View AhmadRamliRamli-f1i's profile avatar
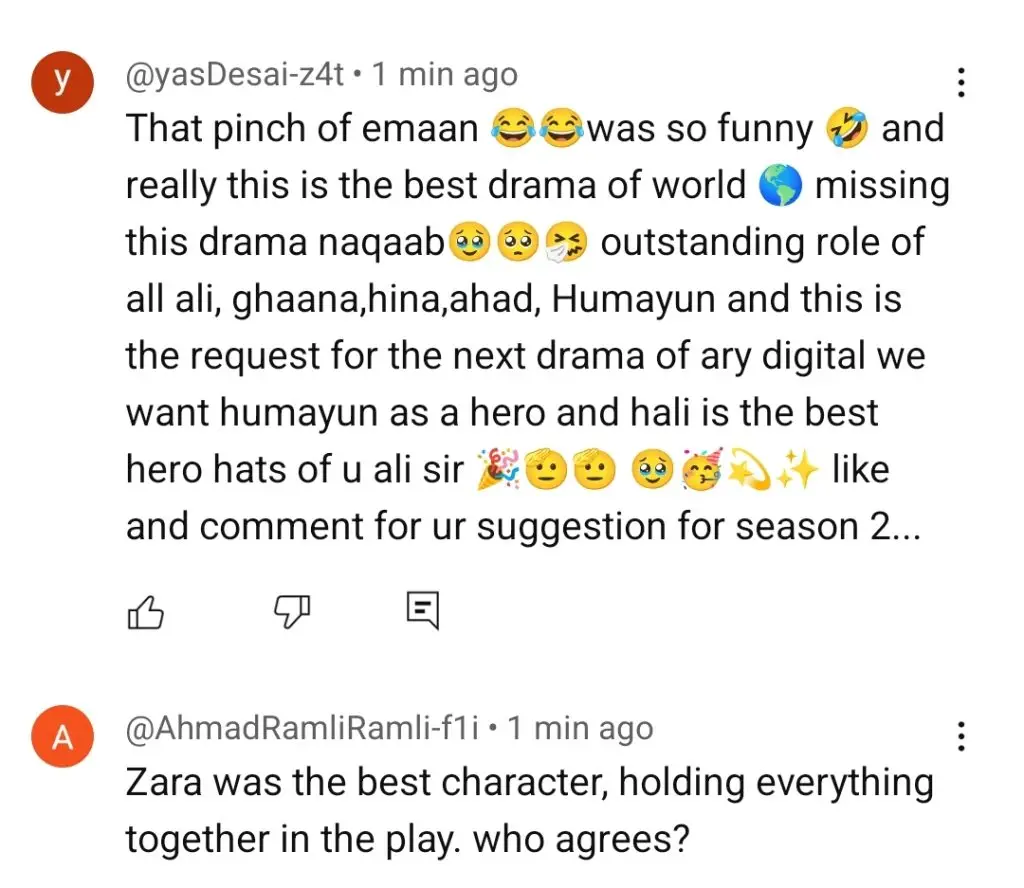 coord(62,739)
